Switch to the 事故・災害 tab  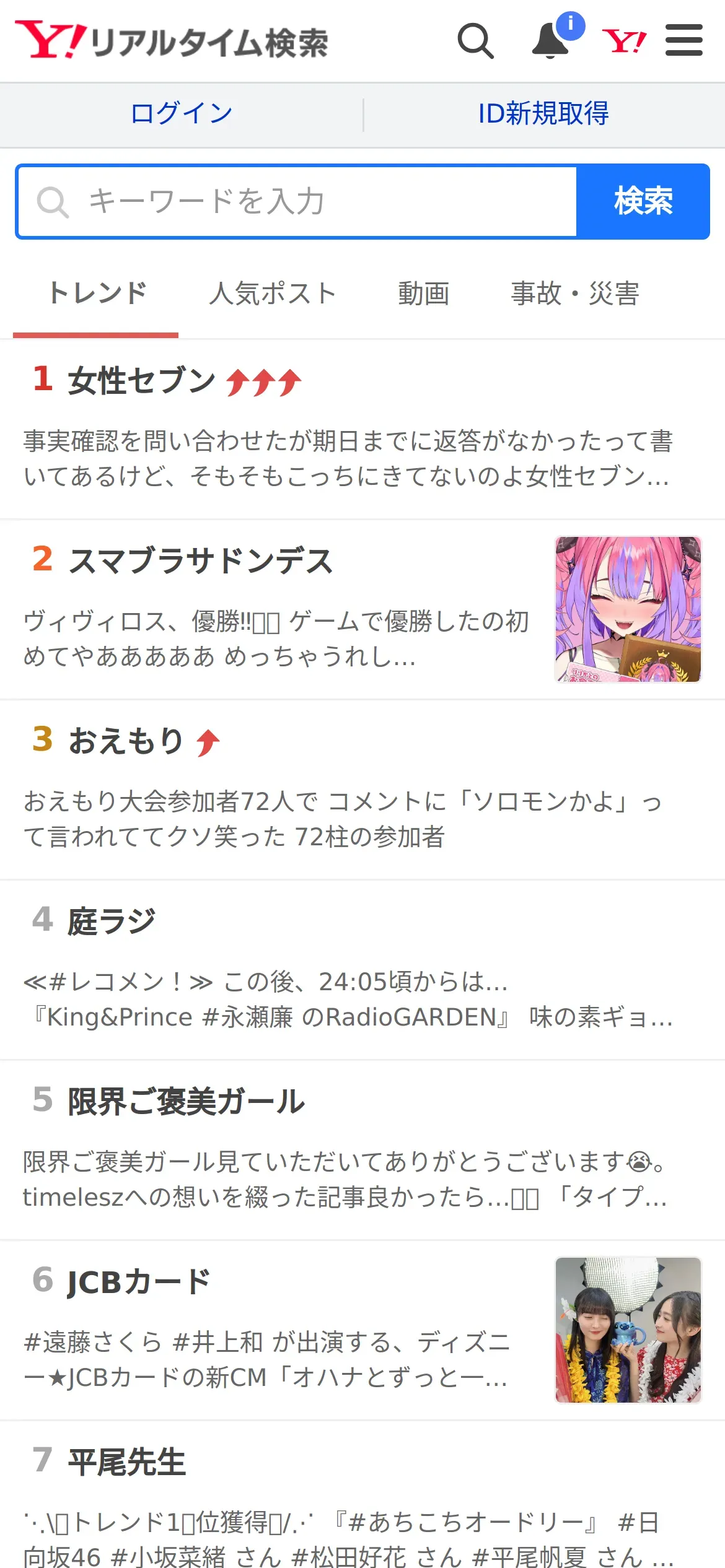575,294
